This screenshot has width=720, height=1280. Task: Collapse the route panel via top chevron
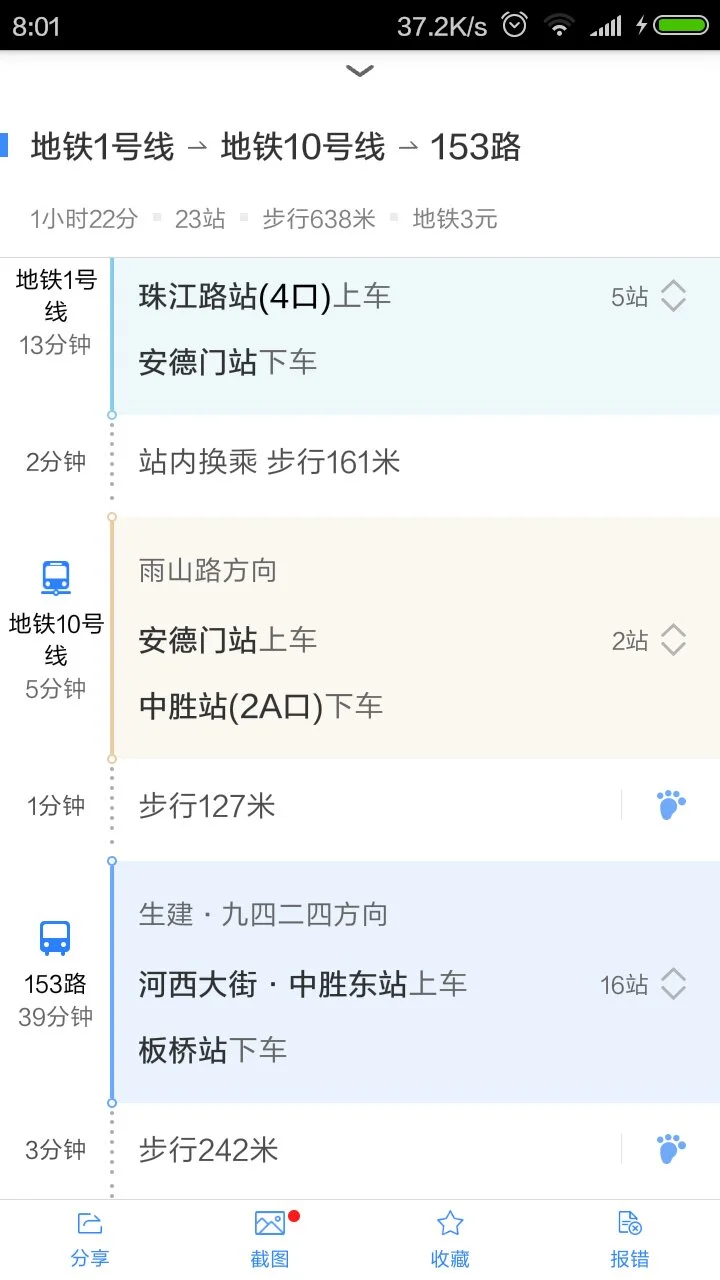359,71
